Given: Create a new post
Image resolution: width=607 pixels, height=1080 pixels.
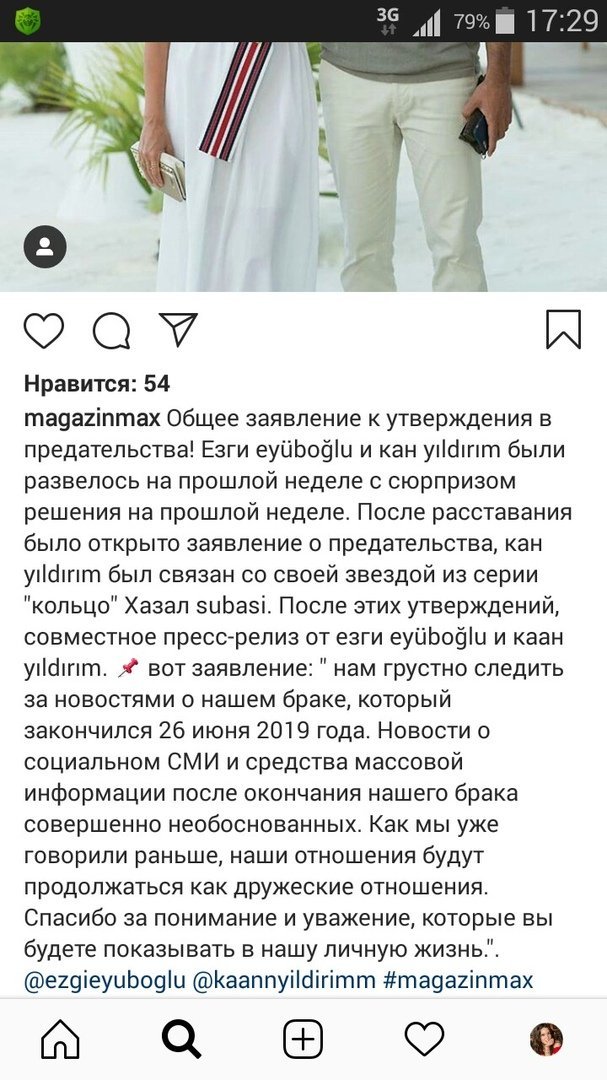Looking at the screenshot, I should coord(303,1040).
